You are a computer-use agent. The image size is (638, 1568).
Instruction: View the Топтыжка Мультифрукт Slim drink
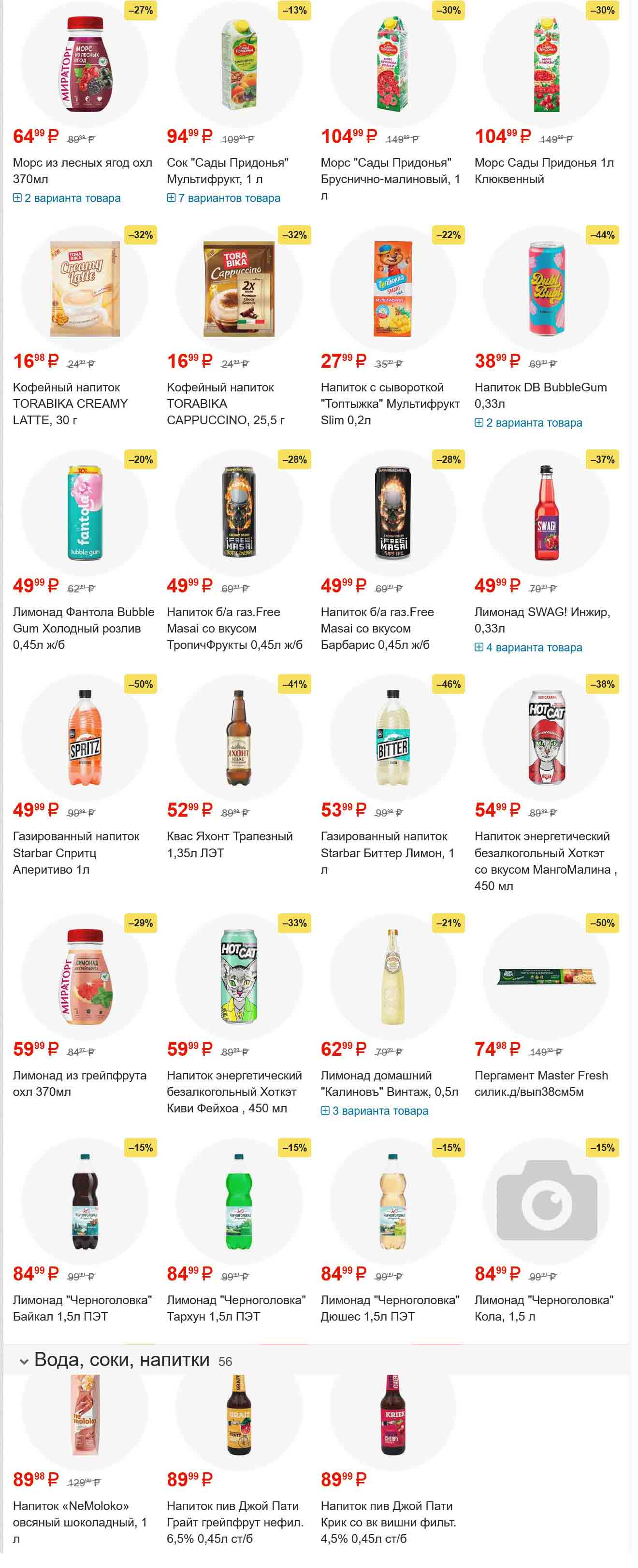(x=390, y=403)
